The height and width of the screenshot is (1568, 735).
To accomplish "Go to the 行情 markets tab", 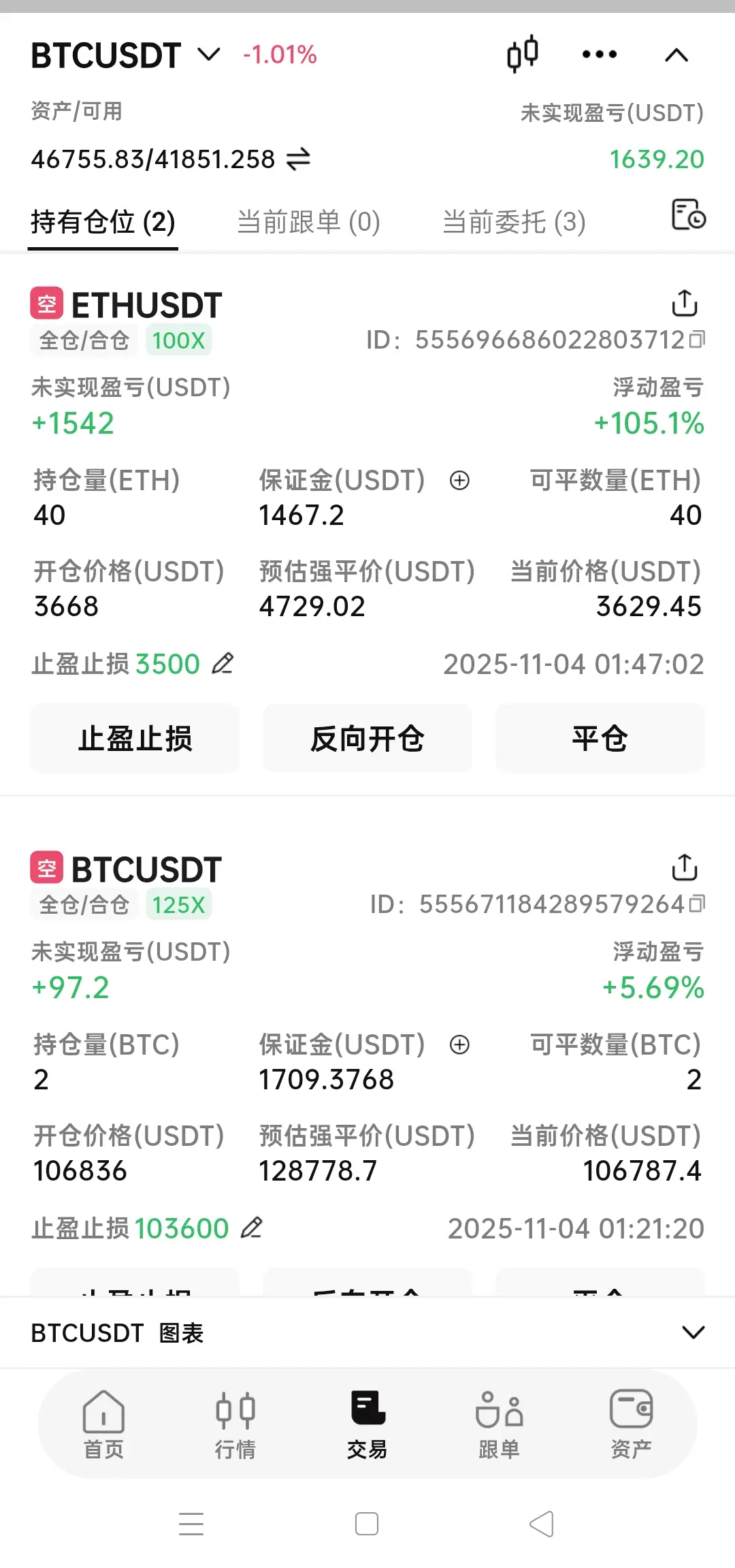I will coord(235,1425).
